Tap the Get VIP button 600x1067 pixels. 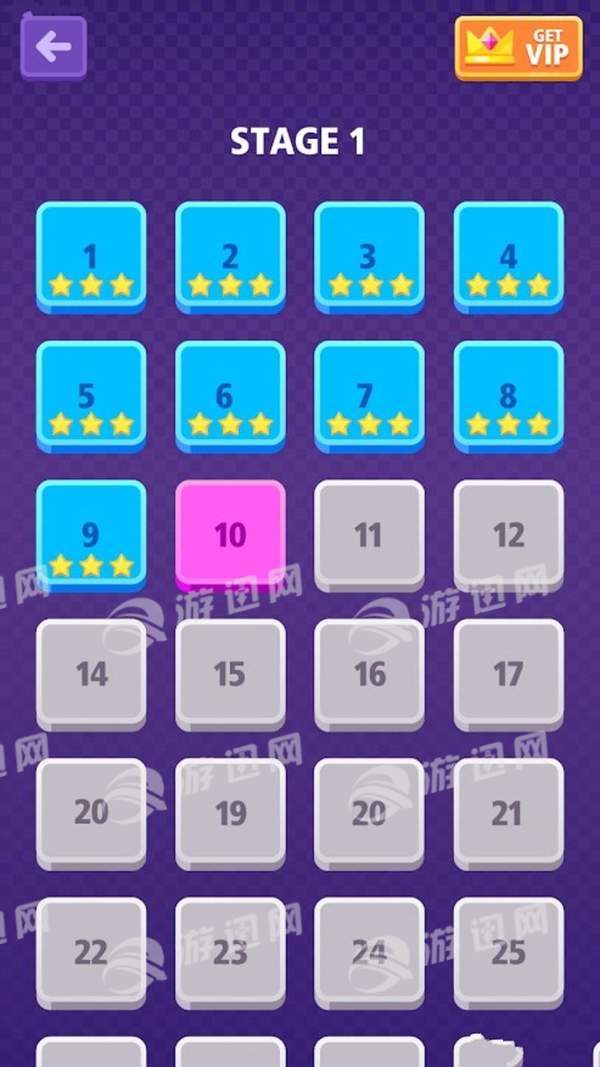518,48
